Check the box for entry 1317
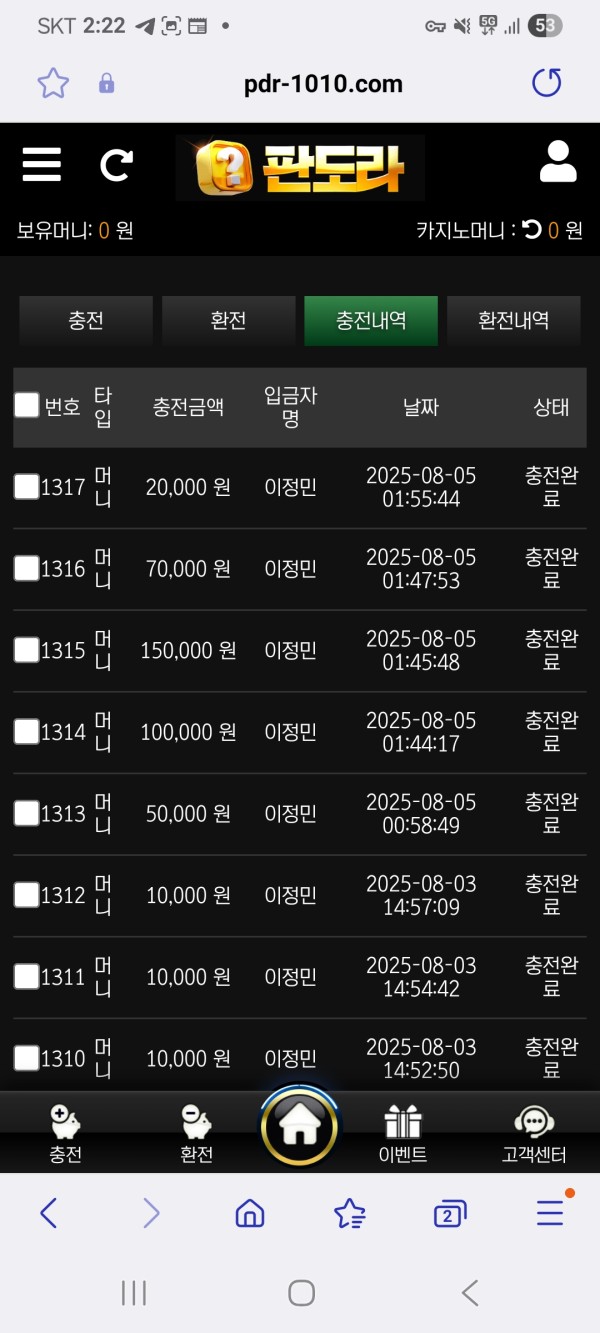 [x=26, y=487]
